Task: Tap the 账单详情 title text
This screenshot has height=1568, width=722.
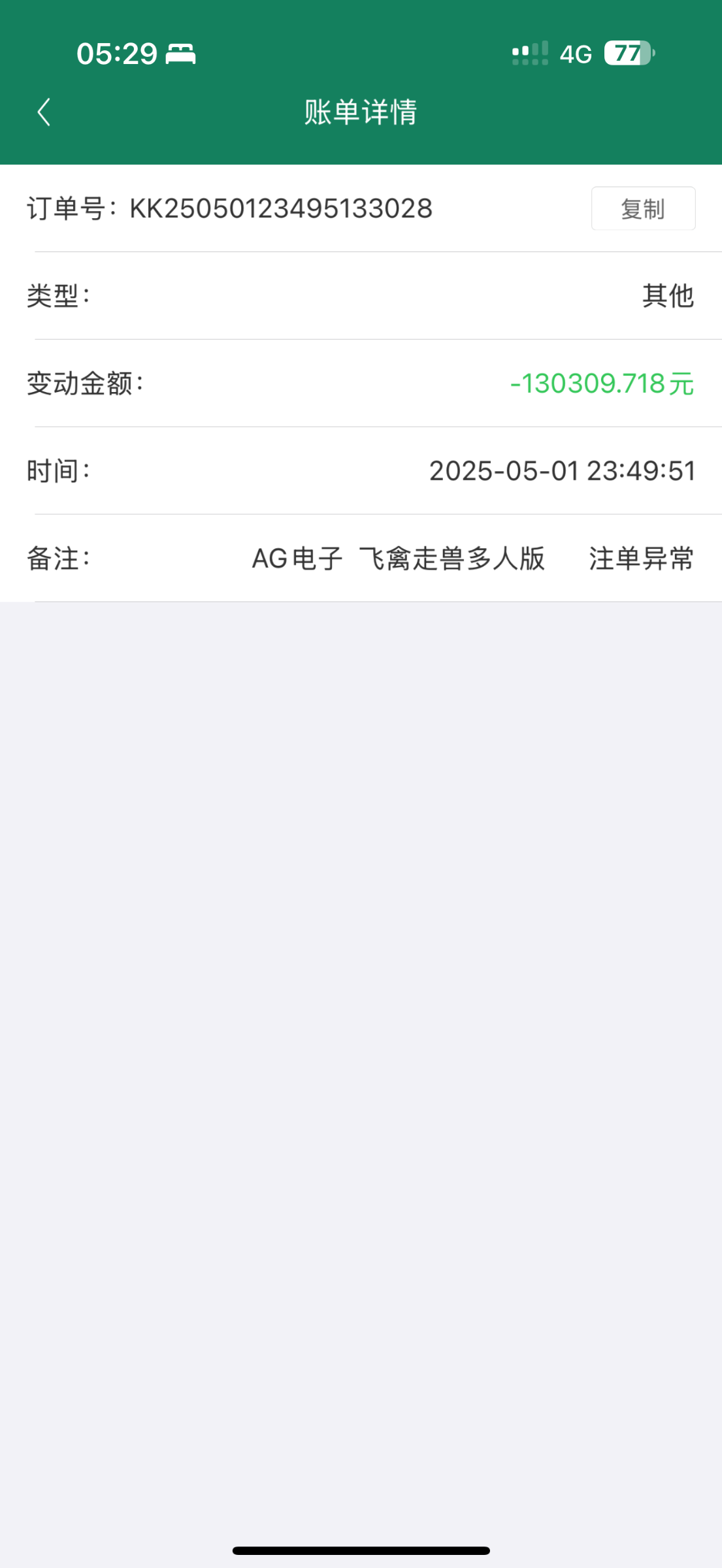Action: pyautogui.click(x=361, y=112)
